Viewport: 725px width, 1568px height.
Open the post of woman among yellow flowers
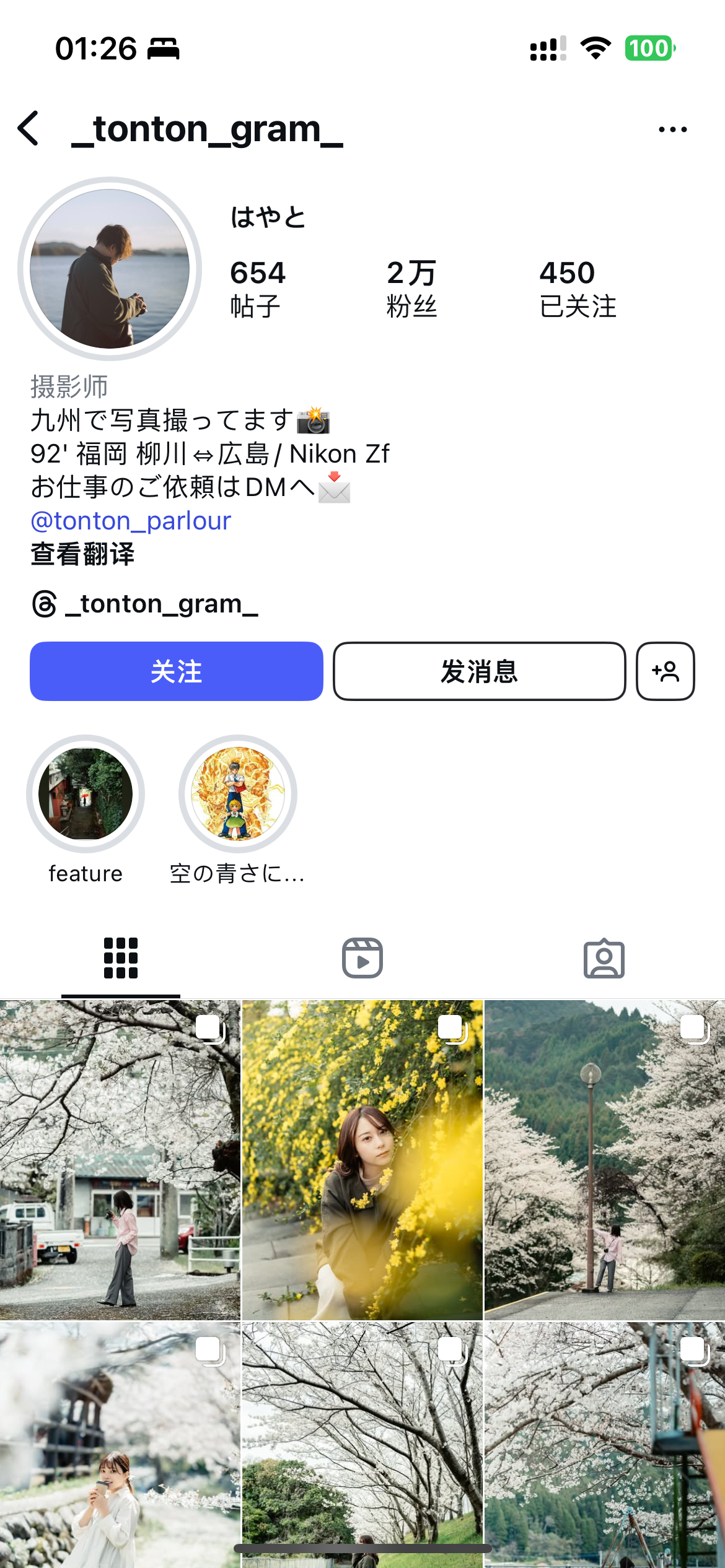click(x=362, y=1160)
